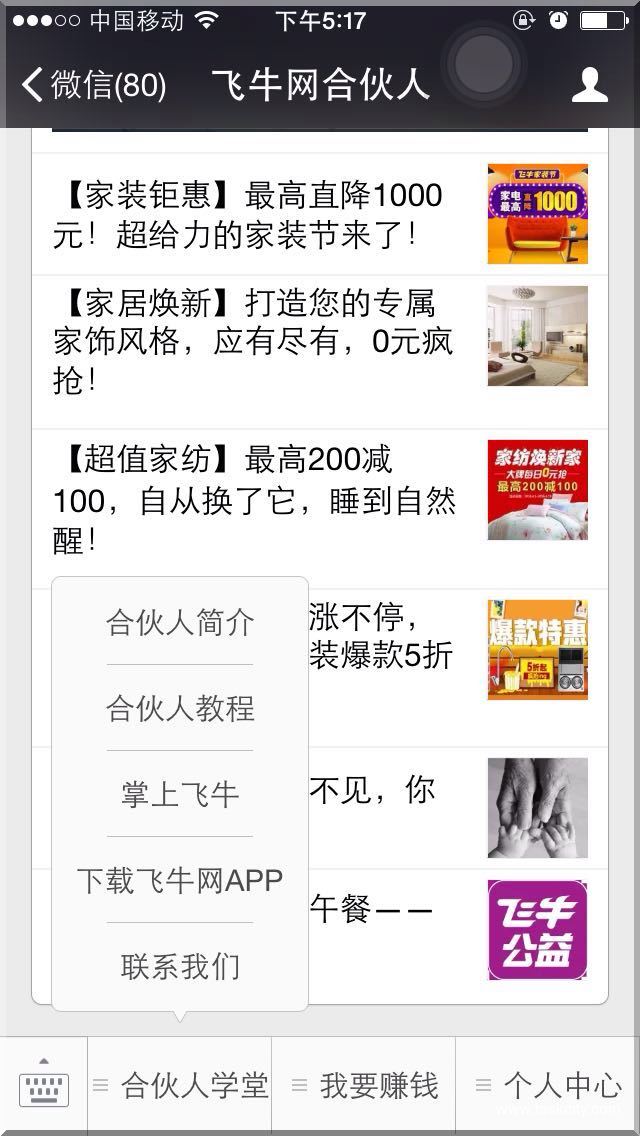Open 联系我们 menu item
The image size is (640, 1136).
tap(180, 966)
